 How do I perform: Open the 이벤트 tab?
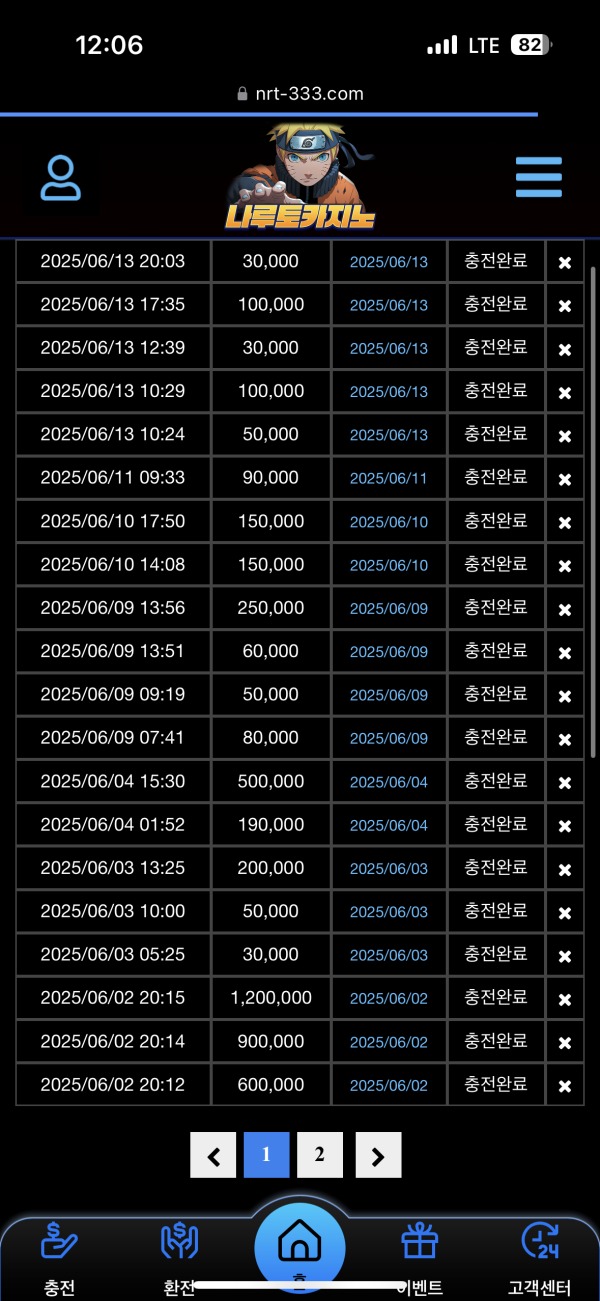[x=420, y=1258]
